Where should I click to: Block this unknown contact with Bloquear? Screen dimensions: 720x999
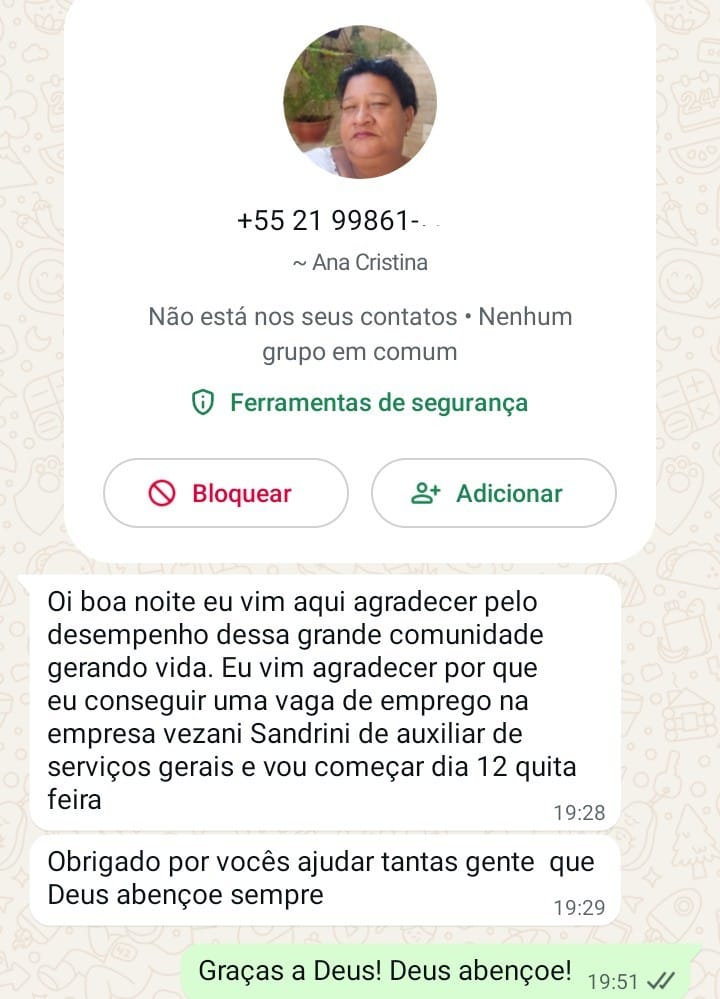(x=226, y=493)
